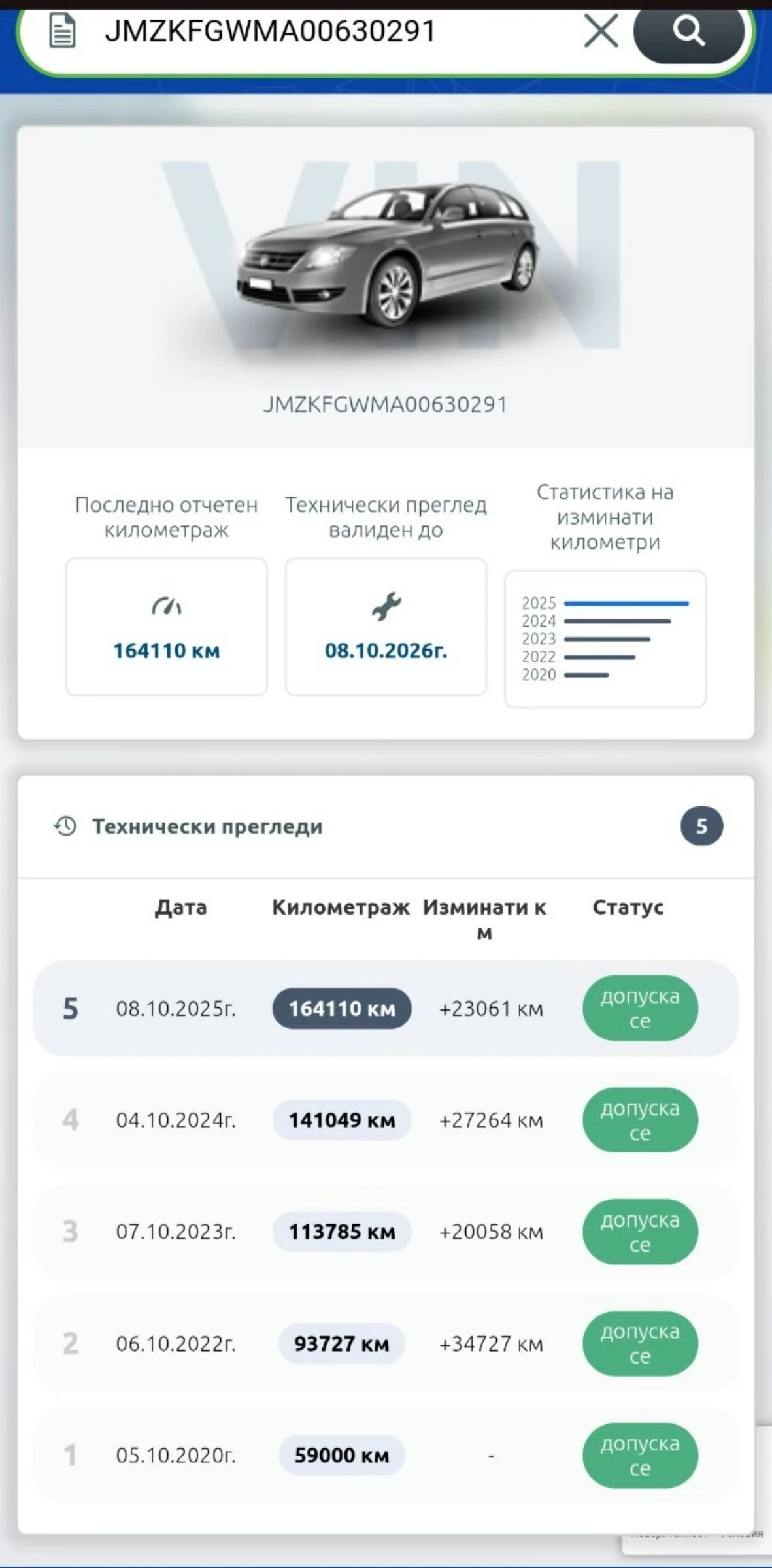Image resolution: width=772 pixels, height=1568 pixels.
Task: Tap the VIN search input field
Action: point(327,31)
